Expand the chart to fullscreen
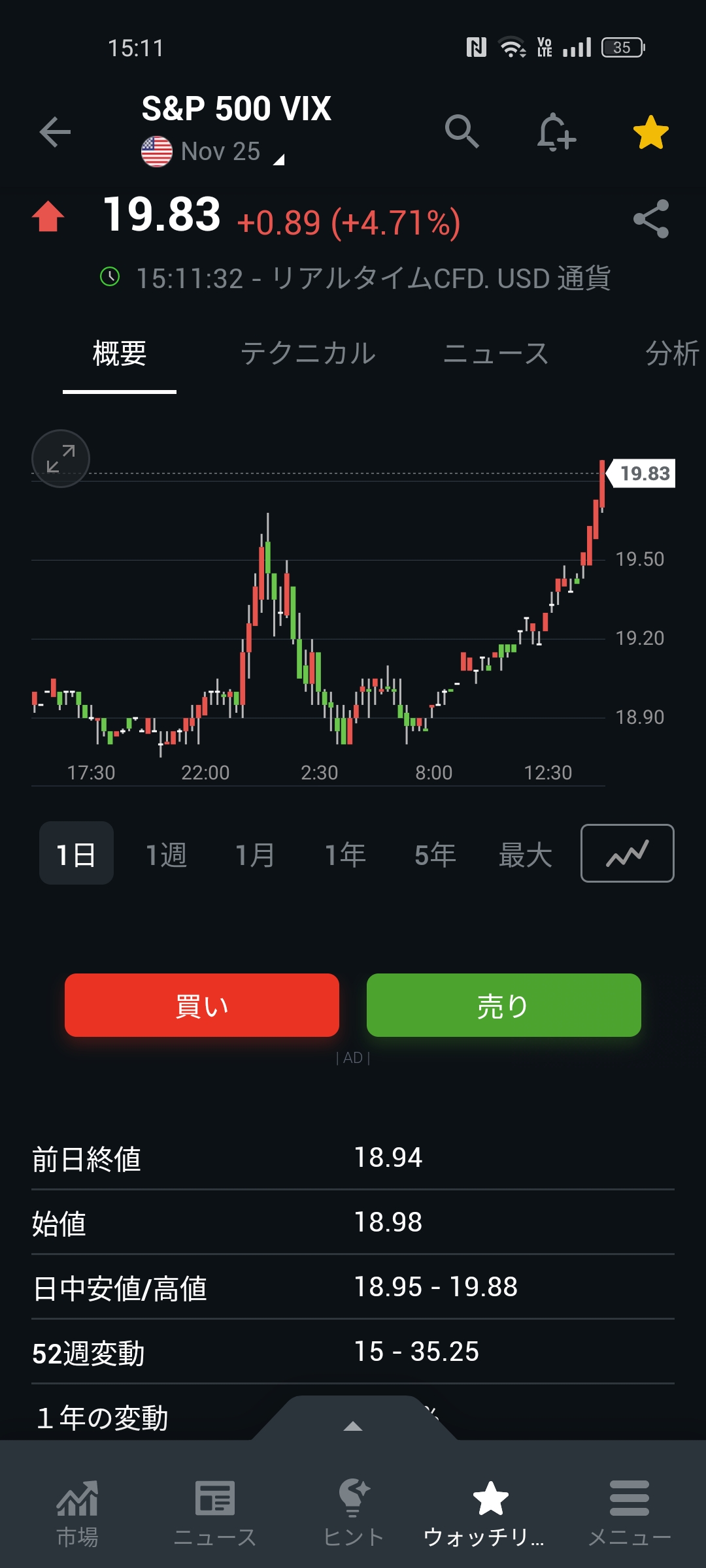 click(61, 459)
